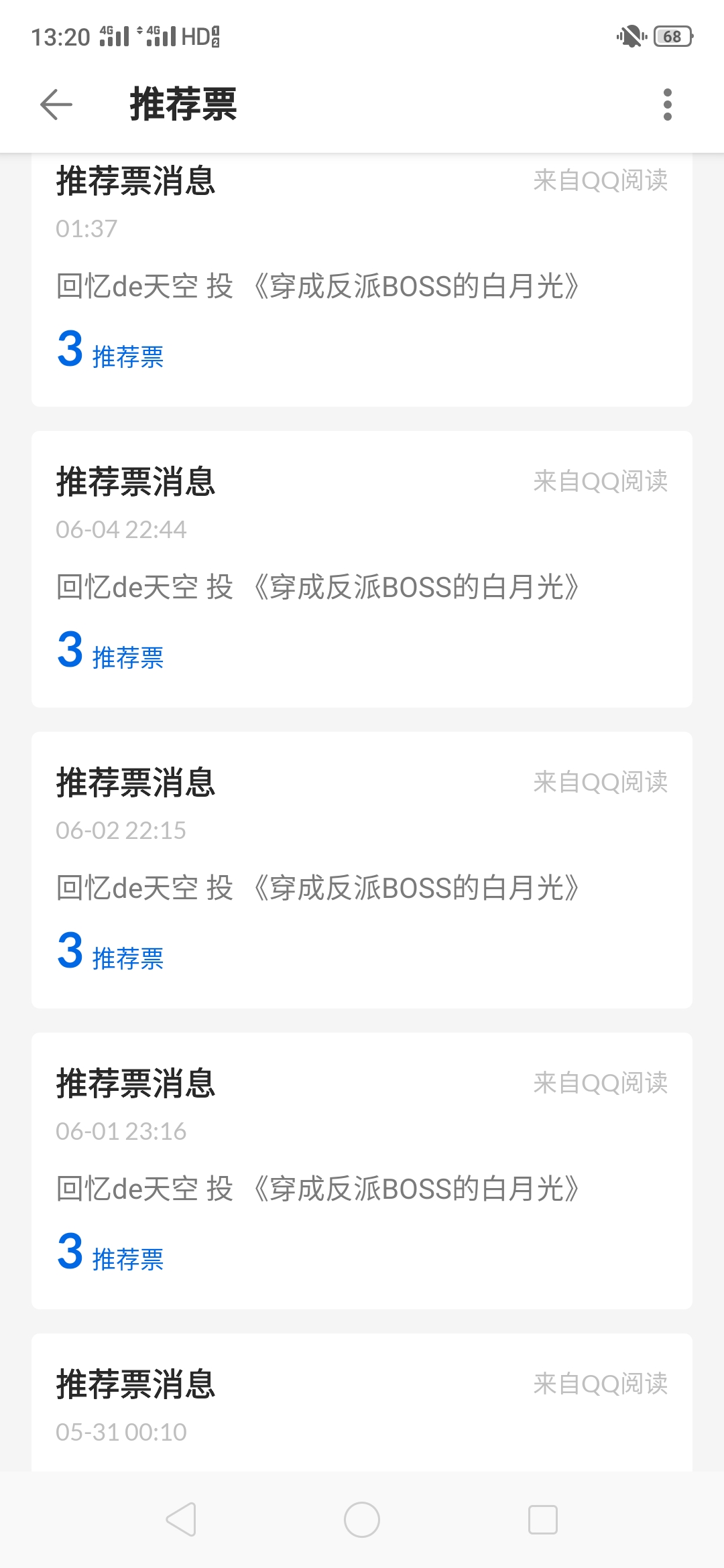View the 推荐票消息 card dated 06-02 22:15
Viewport: 724px width, 1568px height.
(x=362, y=870)
